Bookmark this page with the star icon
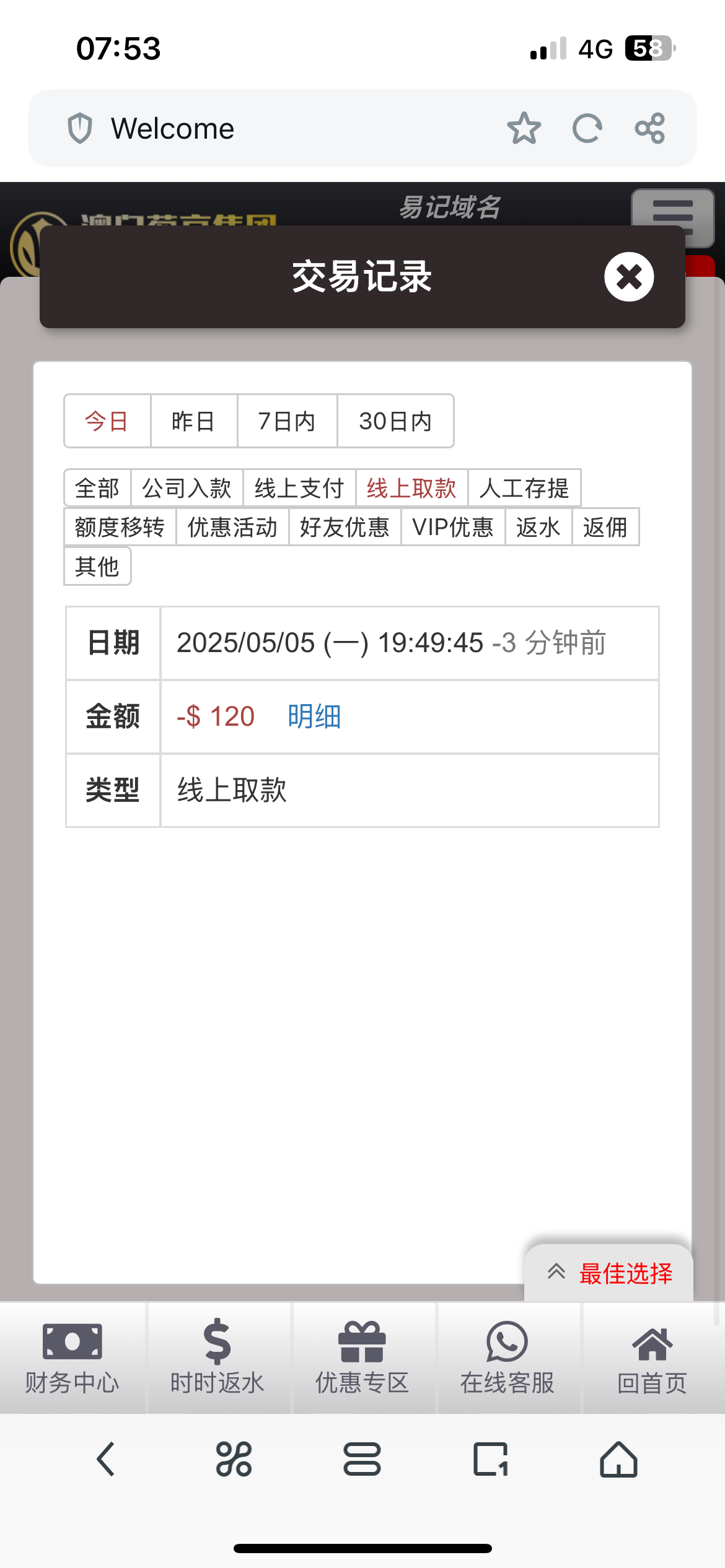The image size is (725, 1568). [x=524, y=128]
